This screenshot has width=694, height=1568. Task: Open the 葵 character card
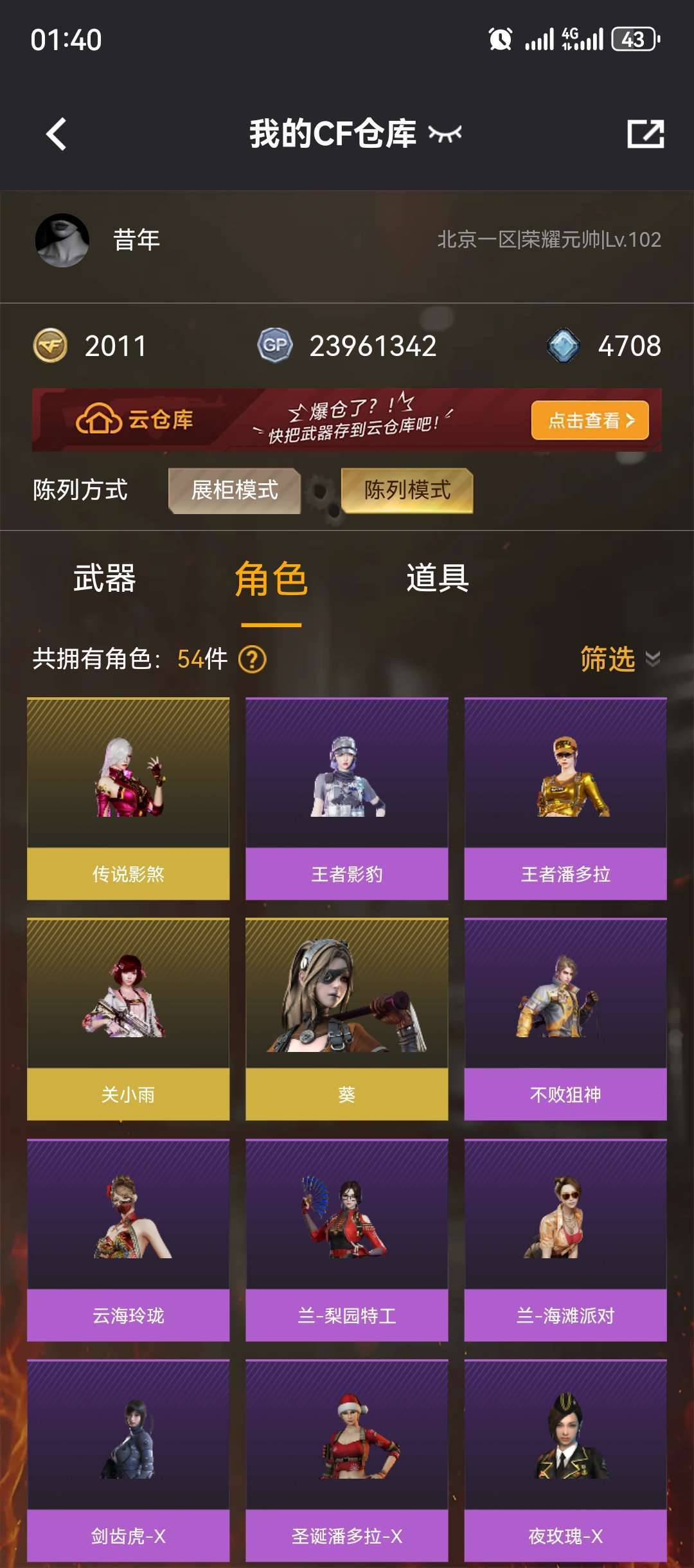click(347, 1019)
